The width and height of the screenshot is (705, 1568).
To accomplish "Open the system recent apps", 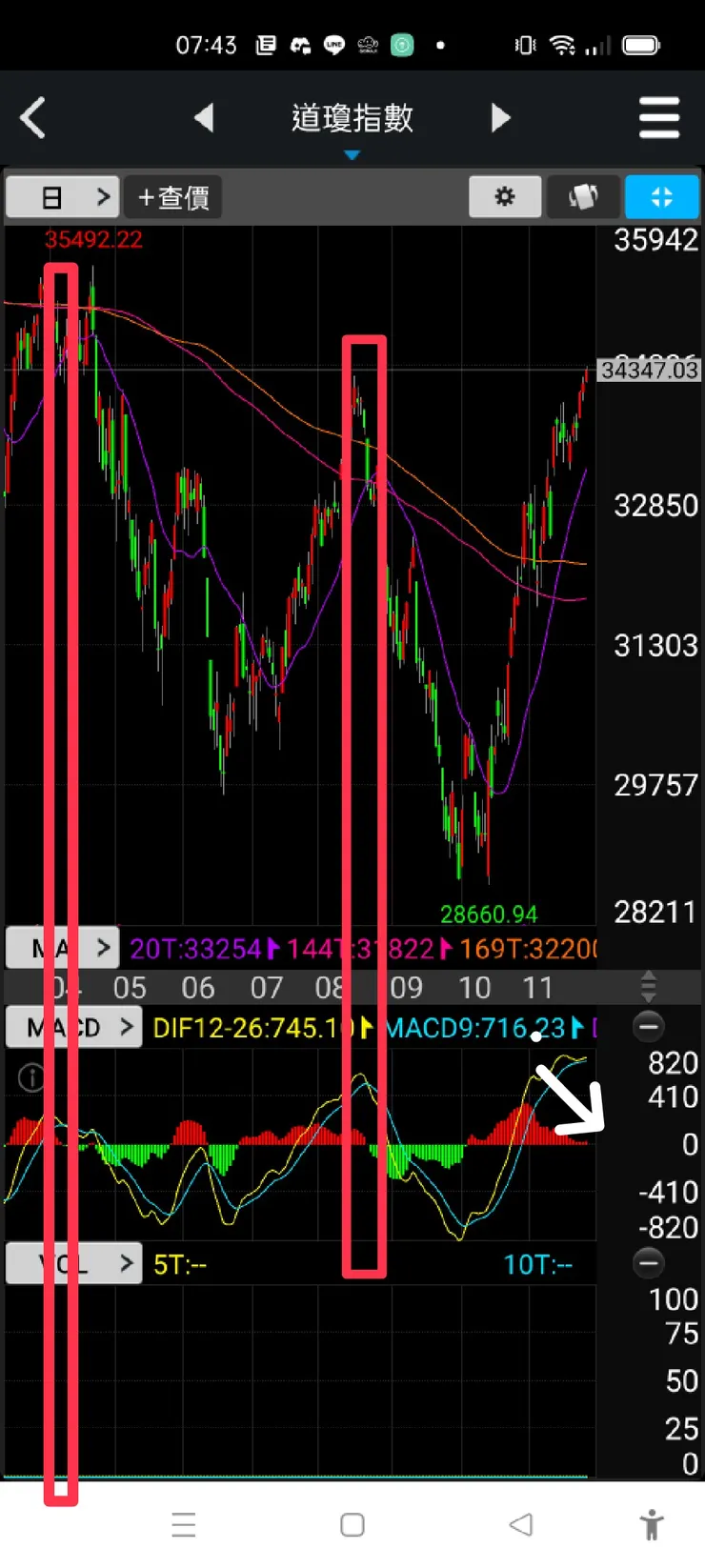I will (184, 1524).
